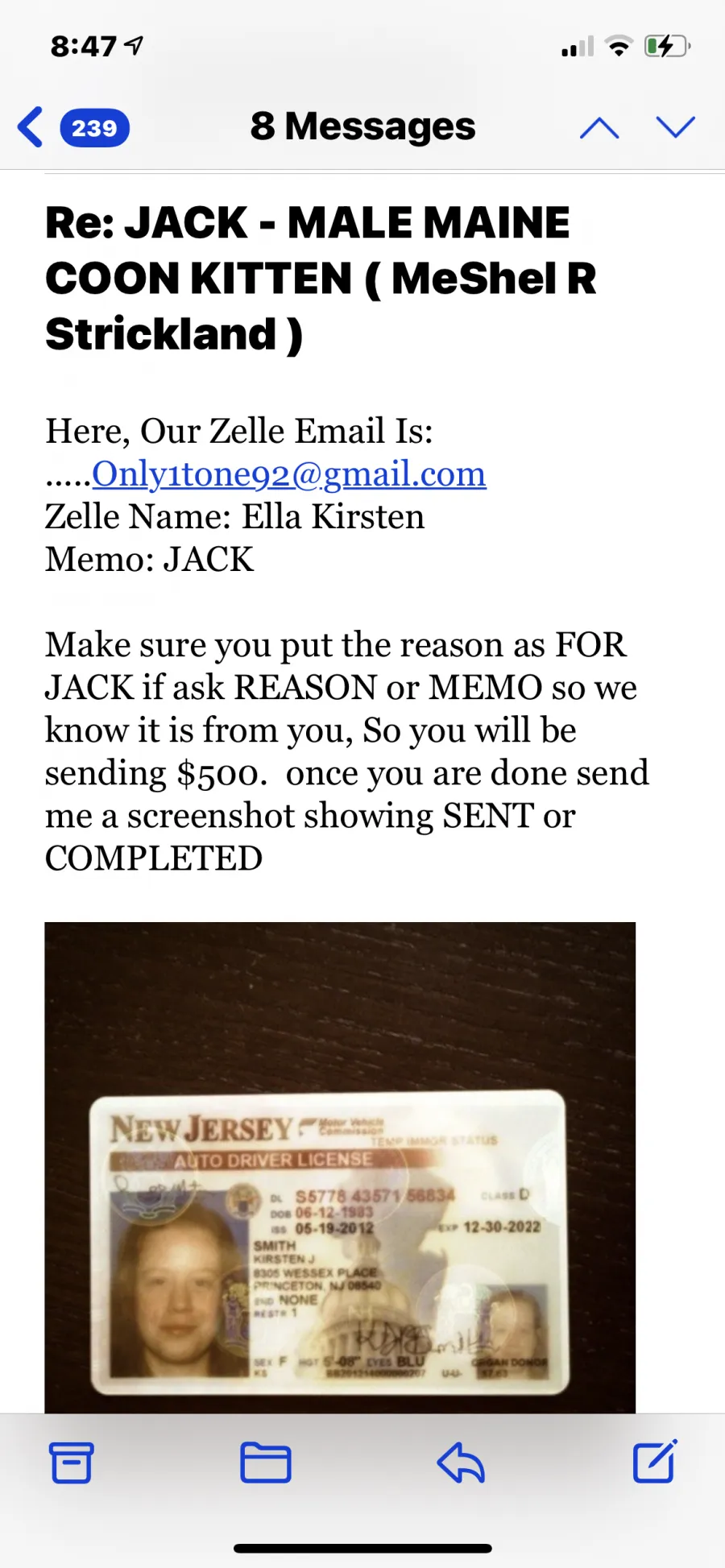Open the attached driver license image
The width and height of the screenshot is (725, 1568).
coord(340,1167)
